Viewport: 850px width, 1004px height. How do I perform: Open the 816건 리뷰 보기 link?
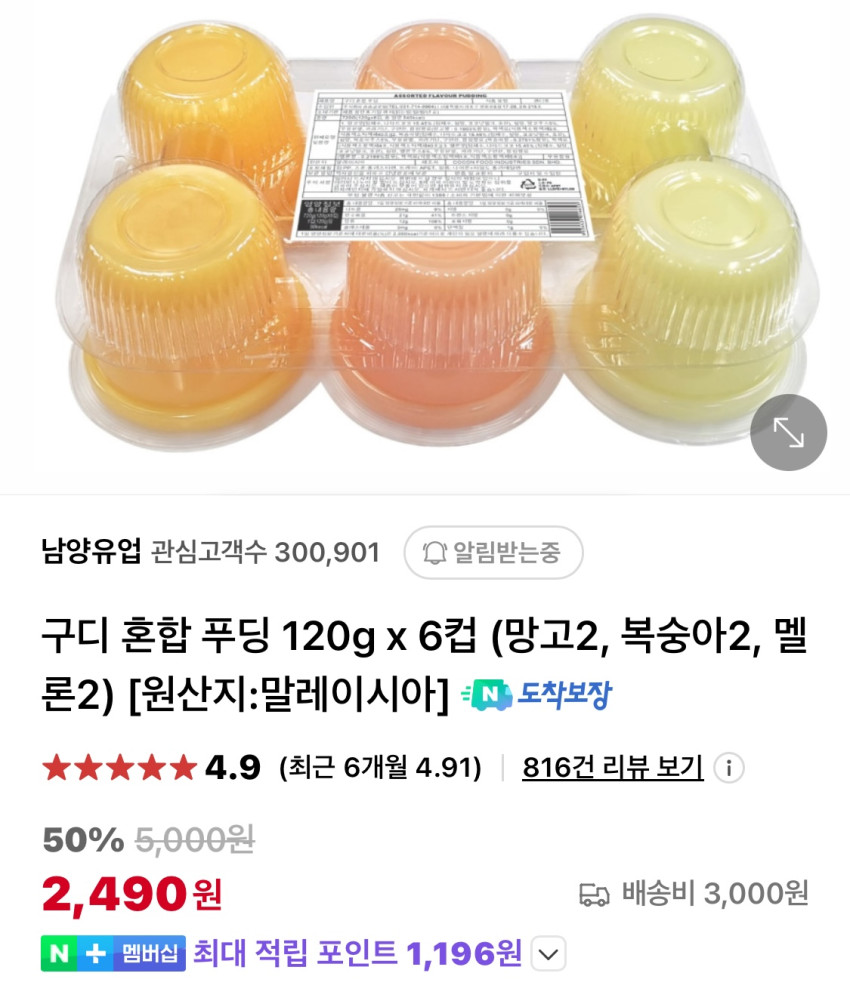click(612, 768)
